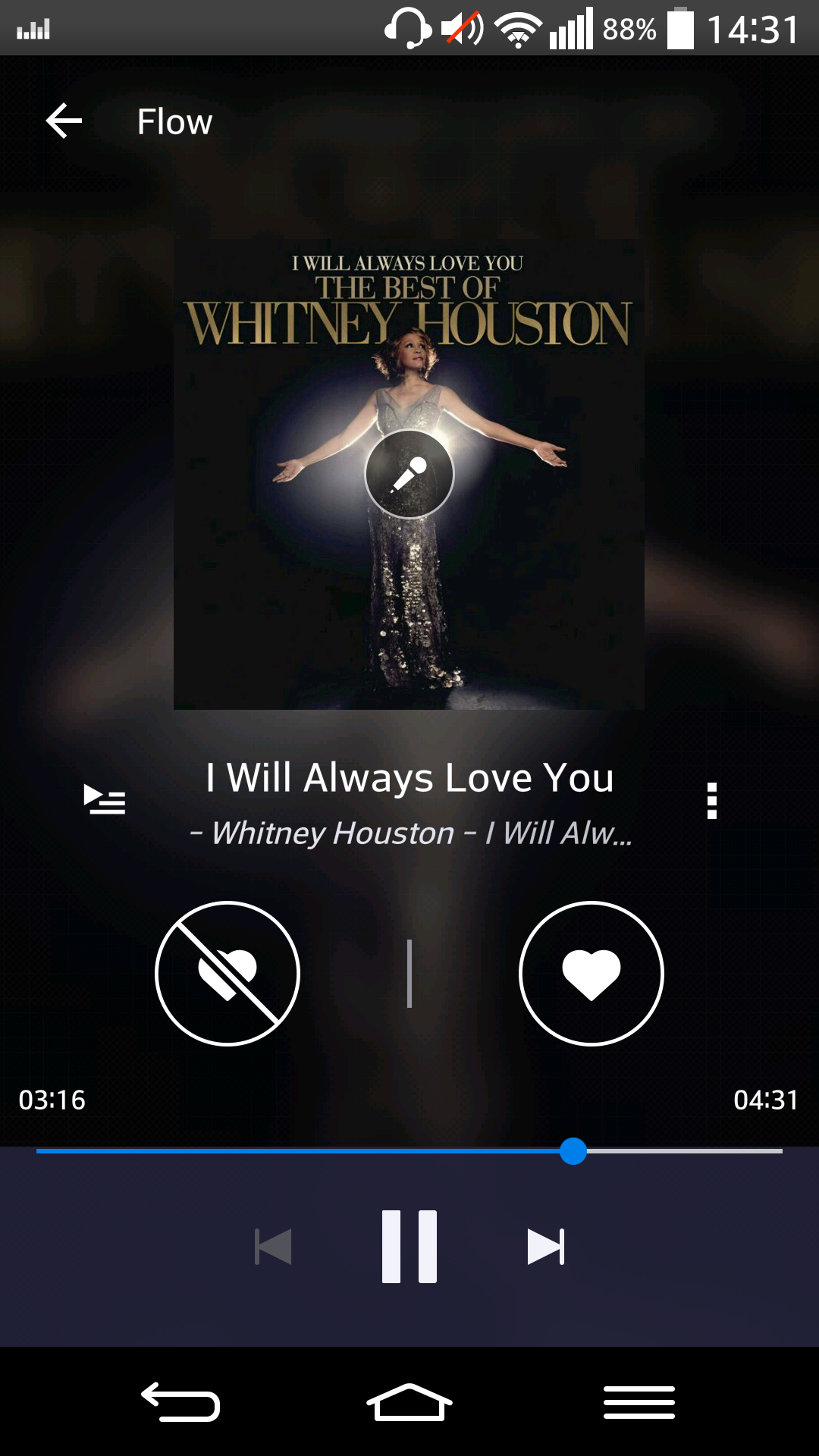Skip to the next track

[x=546, y=1247]
